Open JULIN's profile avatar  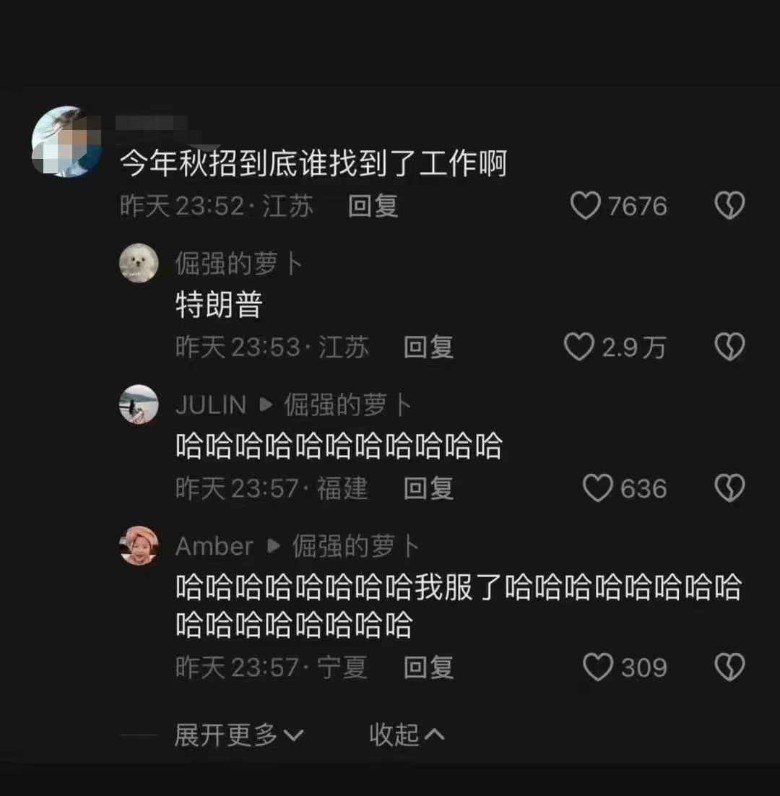click(138, 404)
